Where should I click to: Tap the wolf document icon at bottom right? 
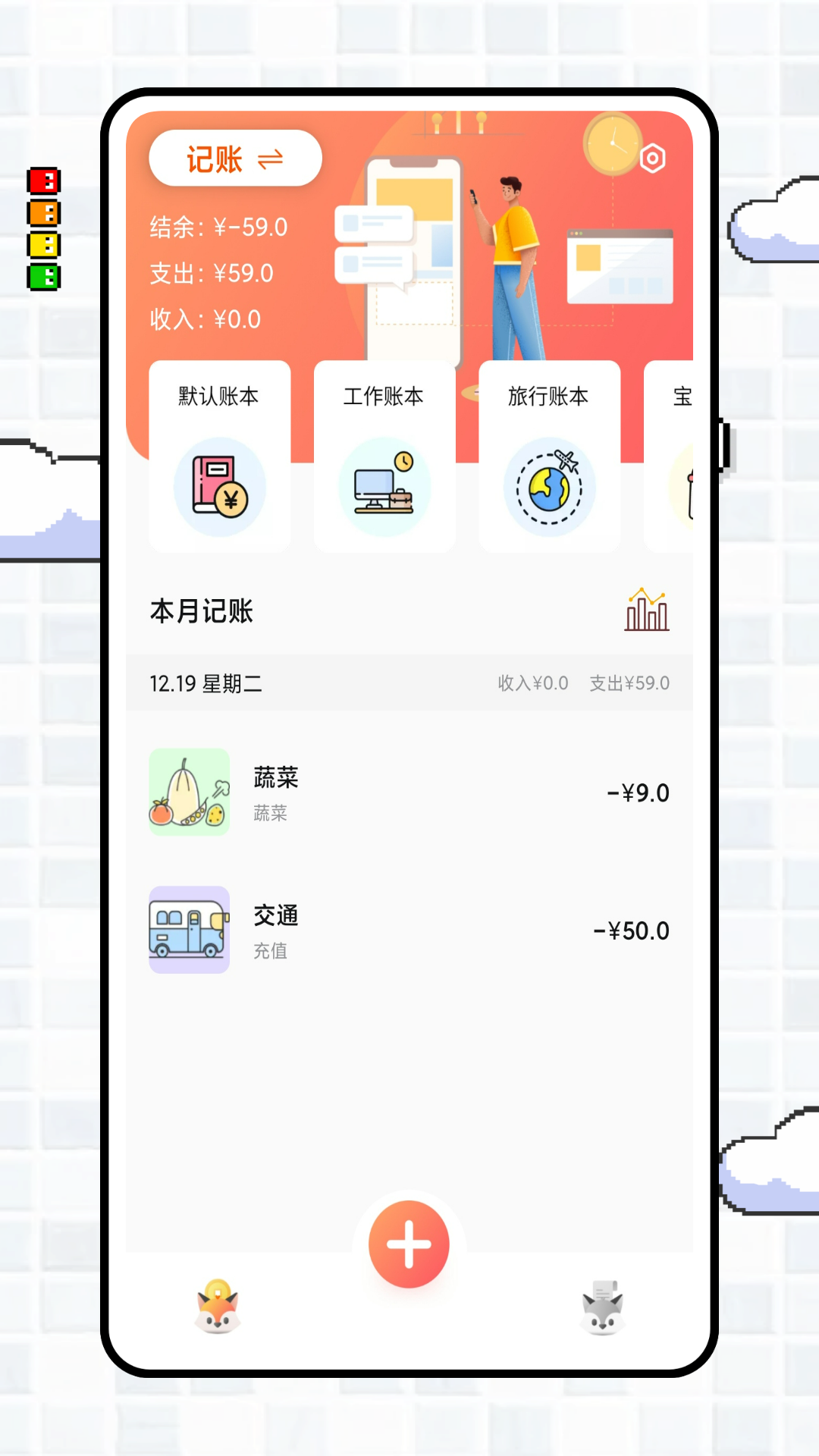[x=602, y=1308]
